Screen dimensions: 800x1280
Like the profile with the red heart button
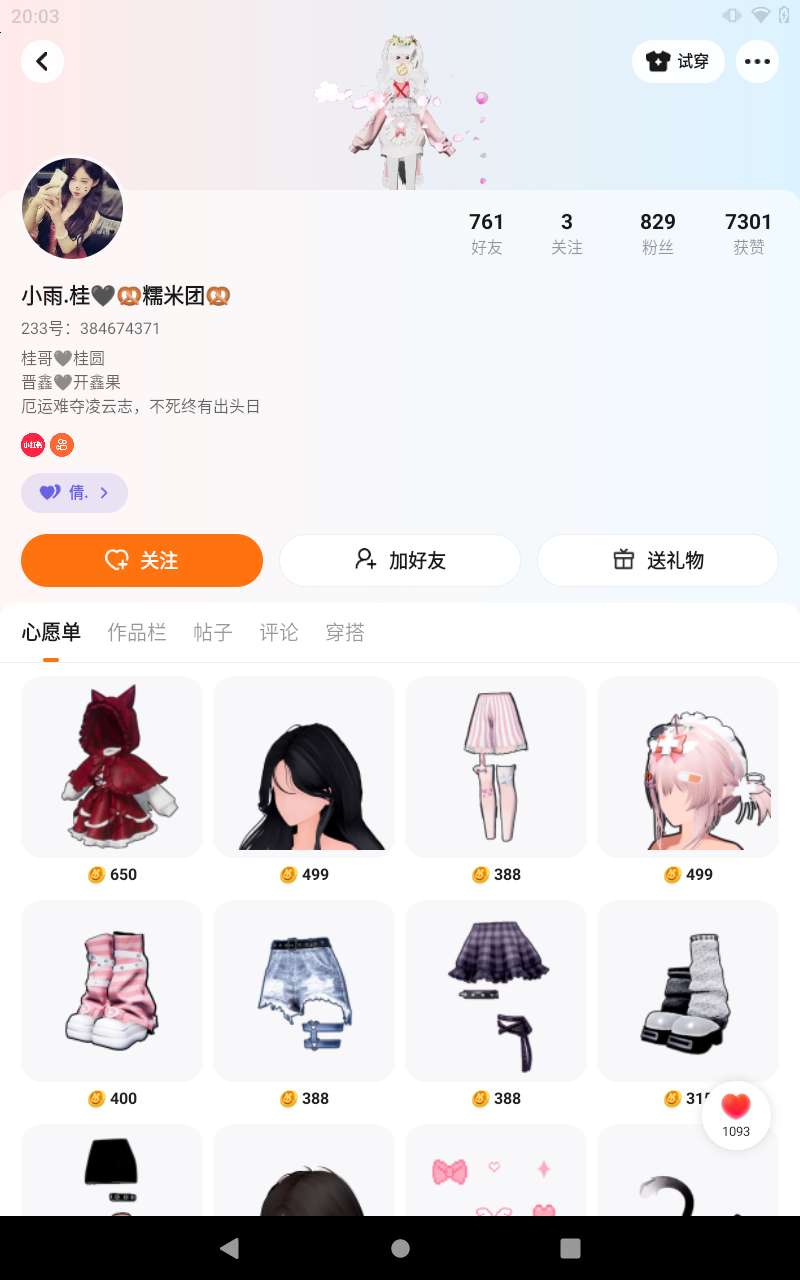coord(736,1114)
